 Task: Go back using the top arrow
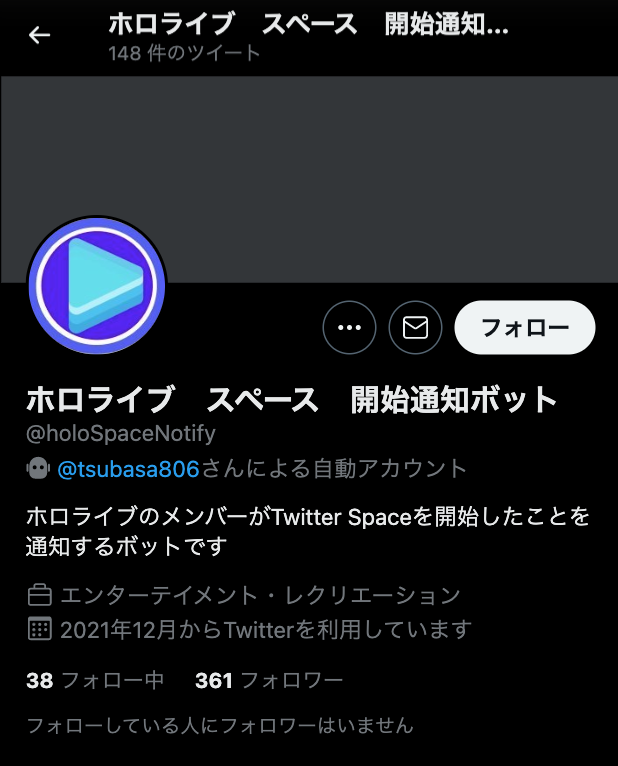[39, 36]
